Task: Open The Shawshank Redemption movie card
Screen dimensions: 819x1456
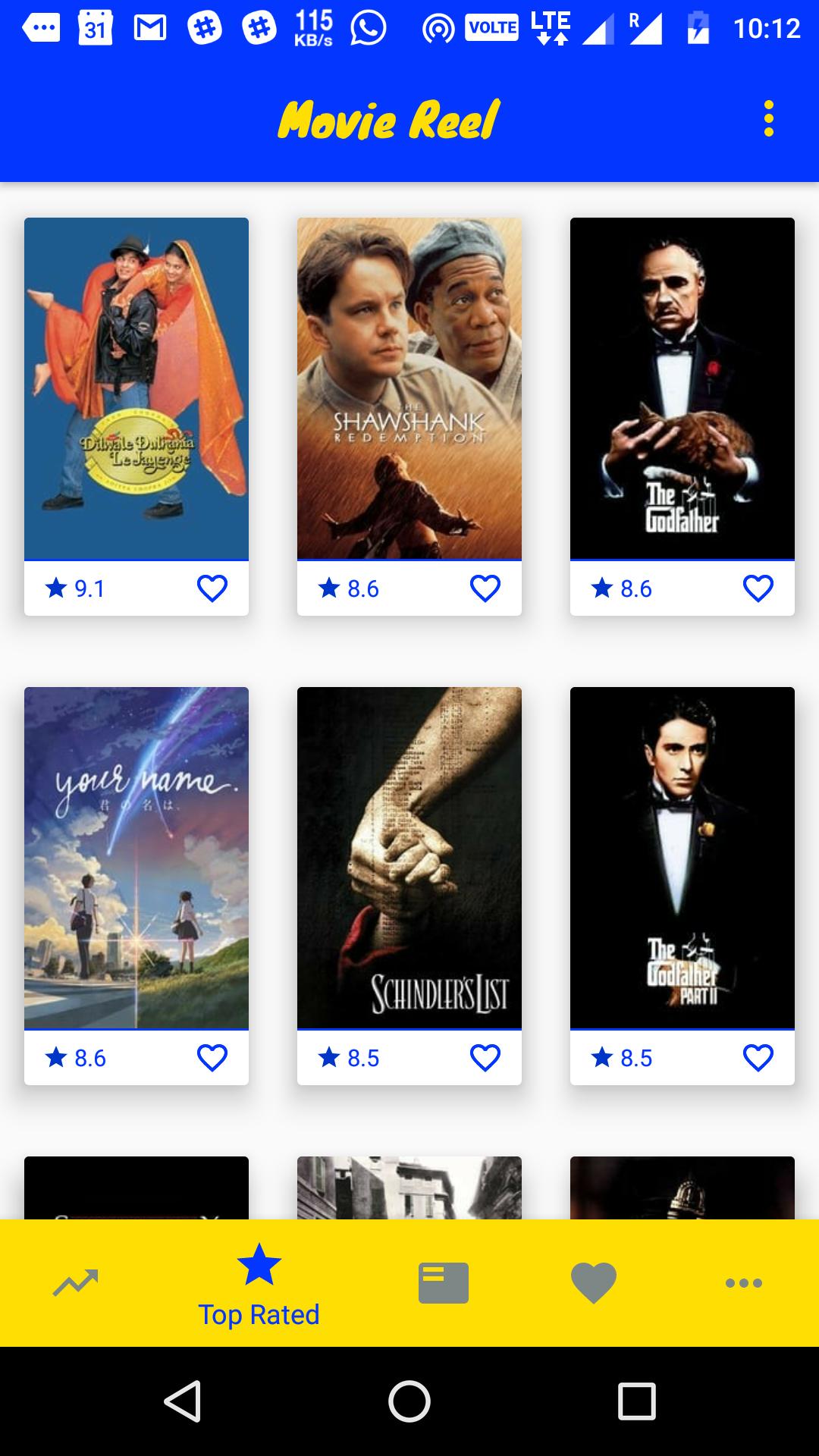Action: click(x=409, y=388)
